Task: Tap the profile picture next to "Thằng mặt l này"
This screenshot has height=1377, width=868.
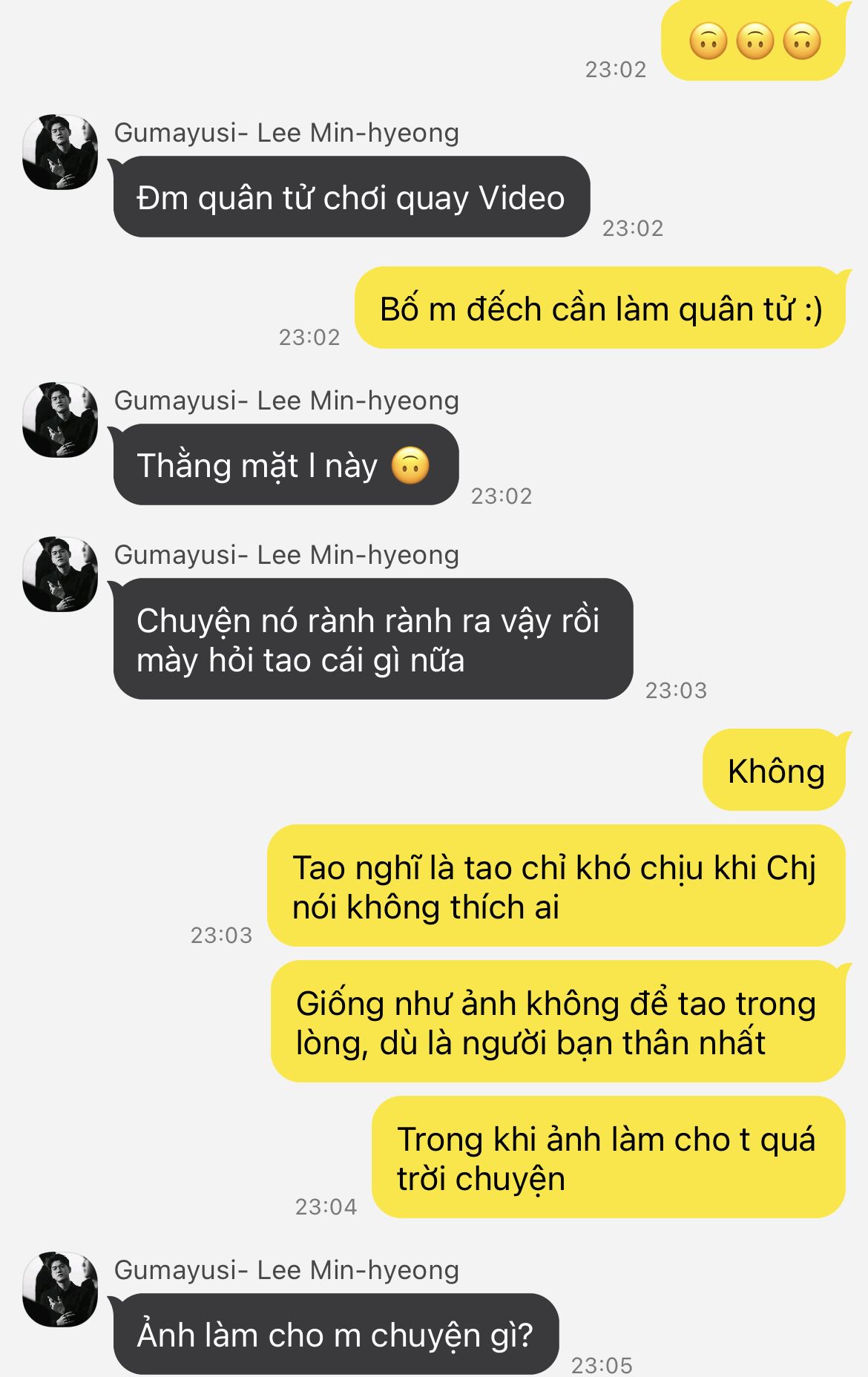Action: (60, 420)
